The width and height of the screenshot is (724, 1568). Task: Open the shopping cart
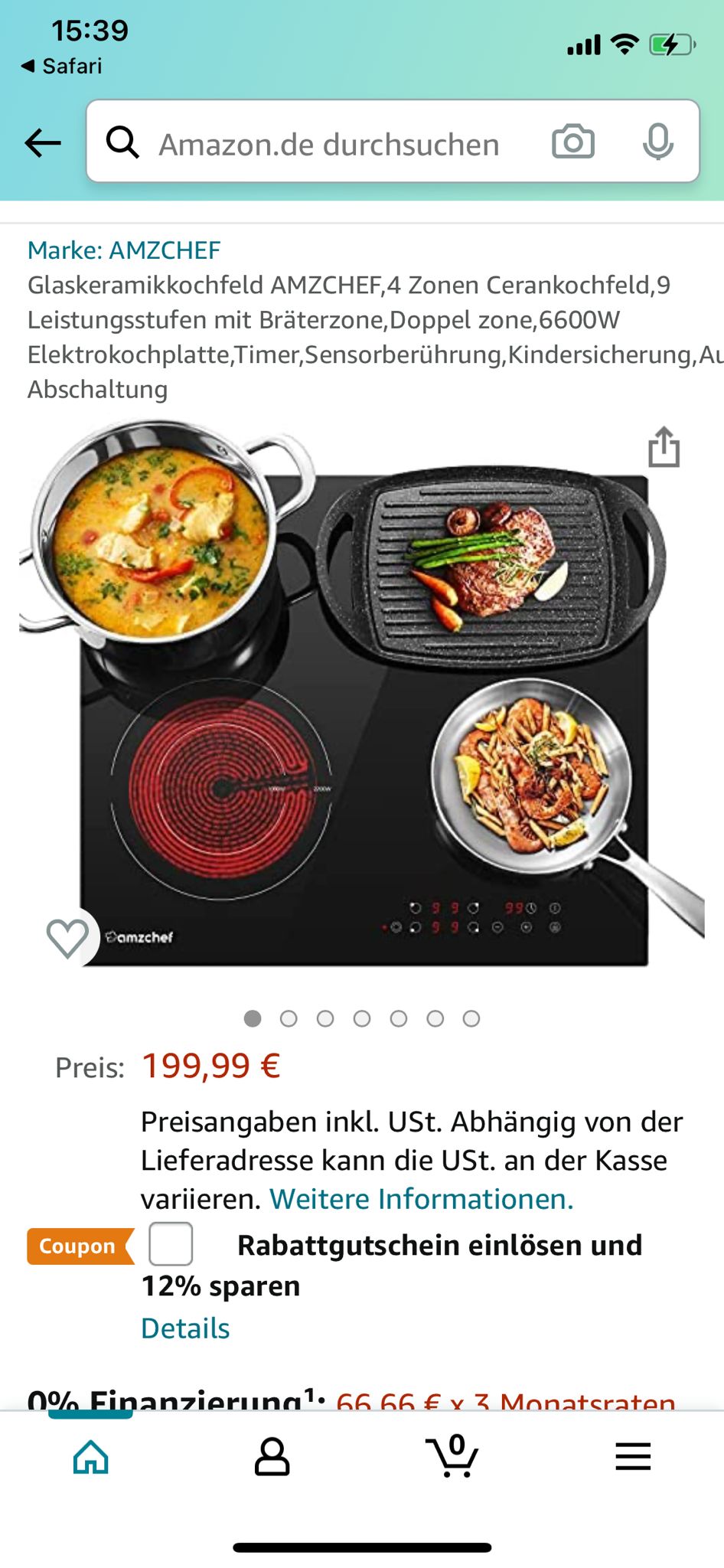click(452, 1456)
